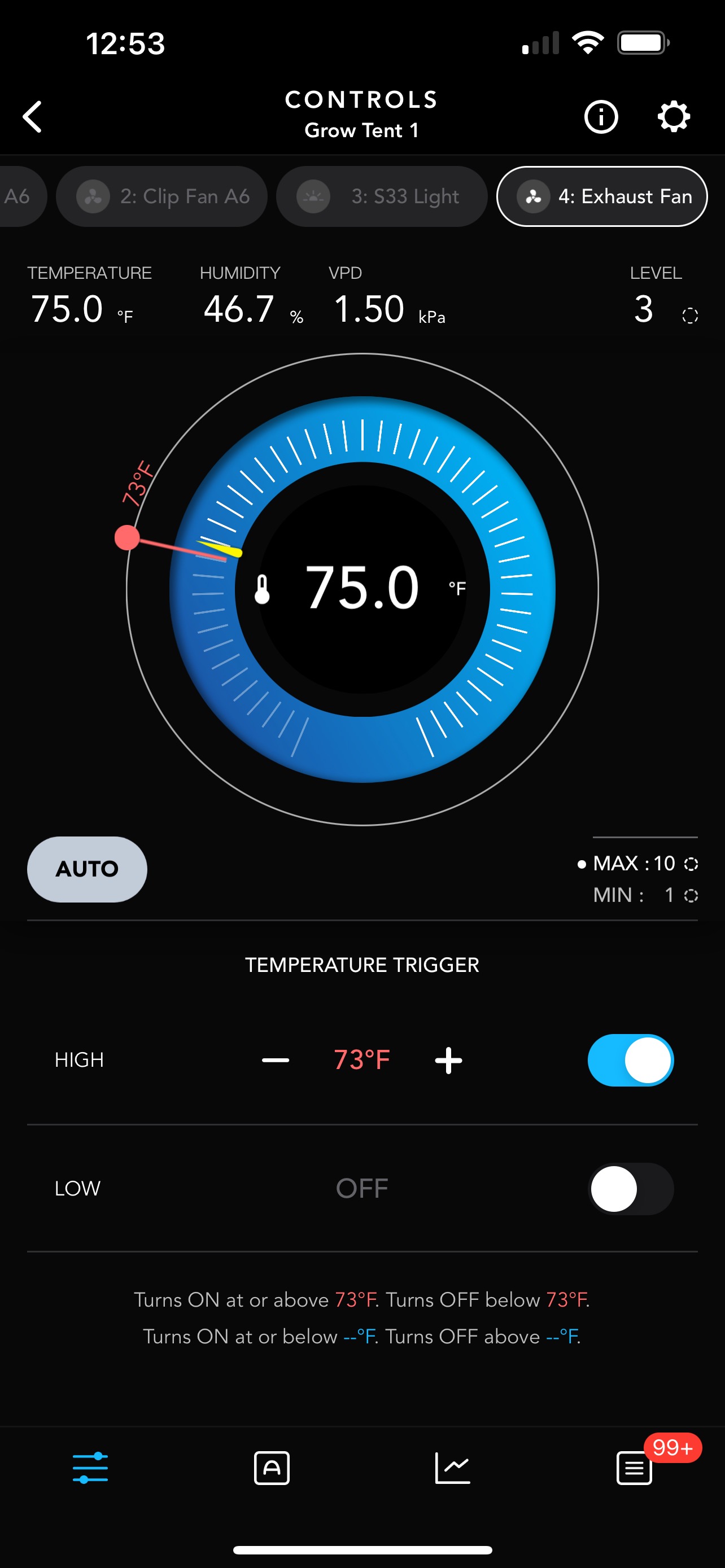The image size is (725, 1568).
Task: Decrease the HIGH temperature trigger
Action: tap(275, 1060)
